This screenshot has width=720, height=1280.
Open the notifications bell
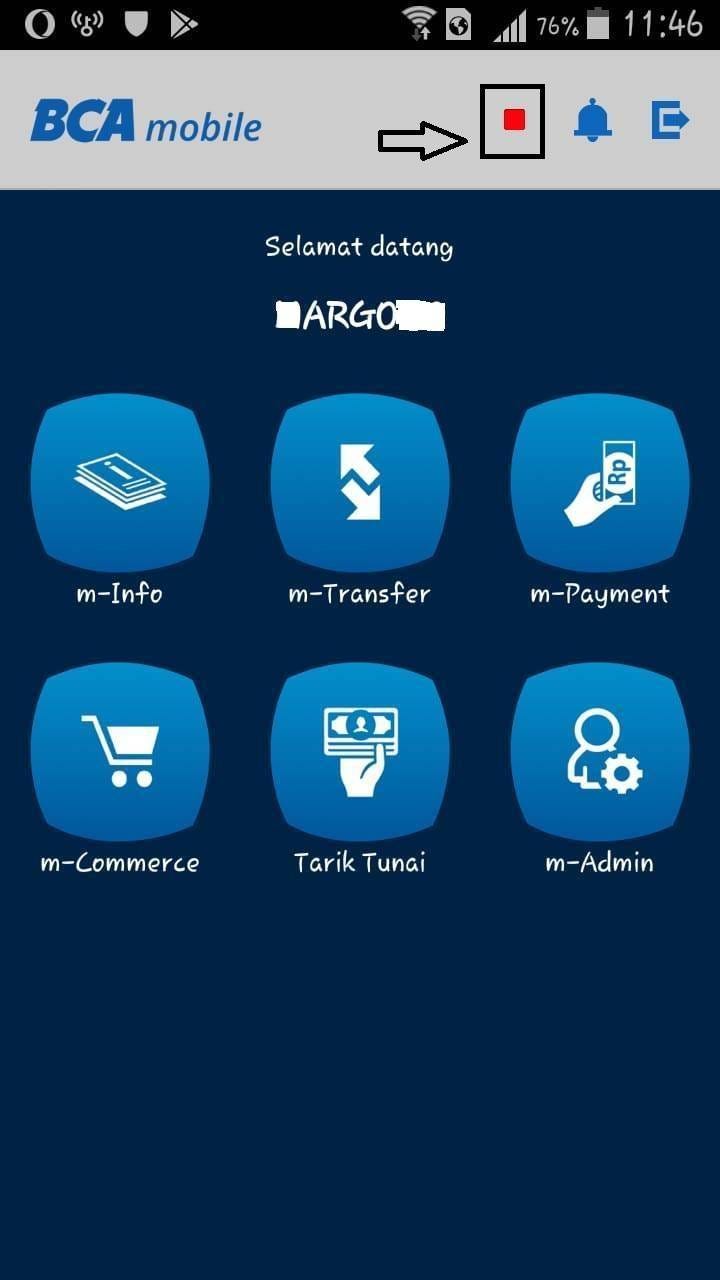[x=592, y=120]
